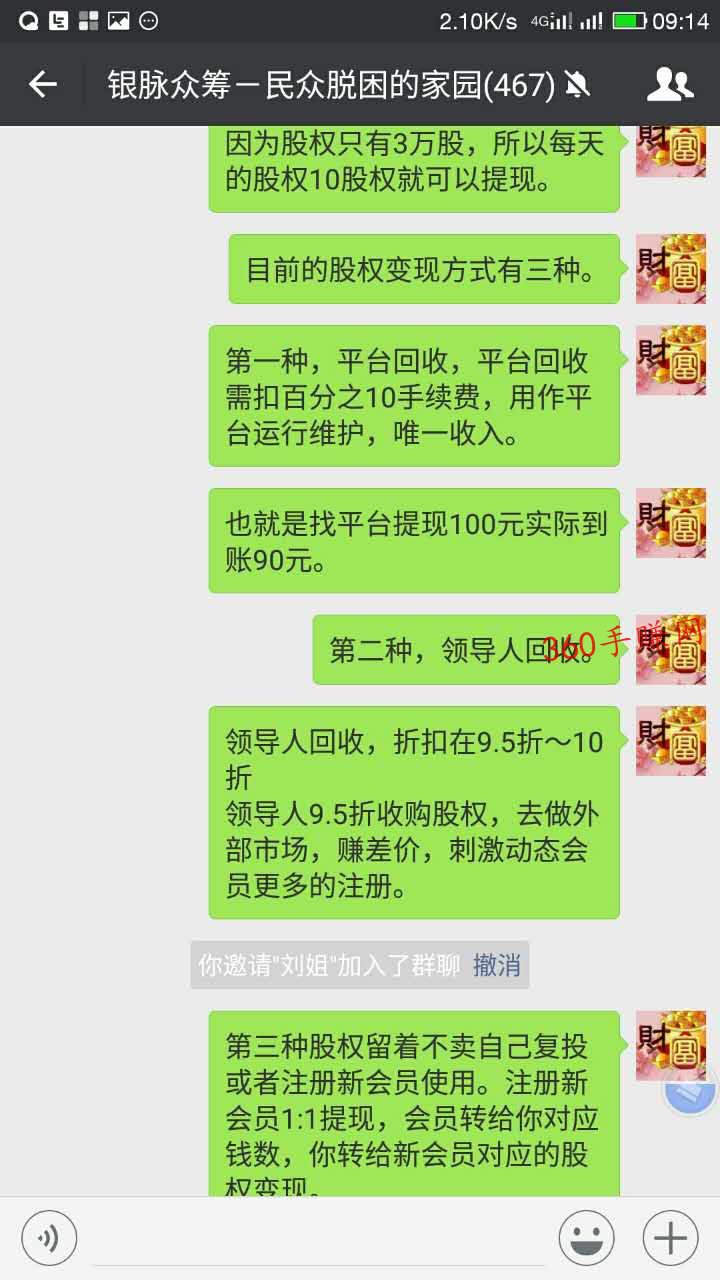Tap avatar beside 领导人回收，折扣在9.5折 message
The width and height of the screenshot is (720, 1280).
pyautogui.click(x=671, y=741)
